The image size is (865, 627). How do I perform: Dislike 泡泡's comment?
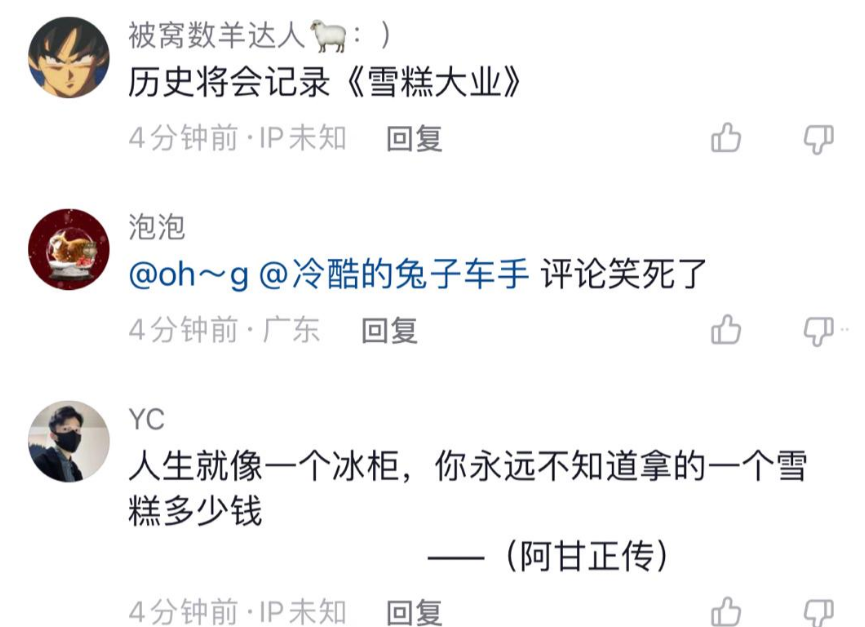coord(819,329)
